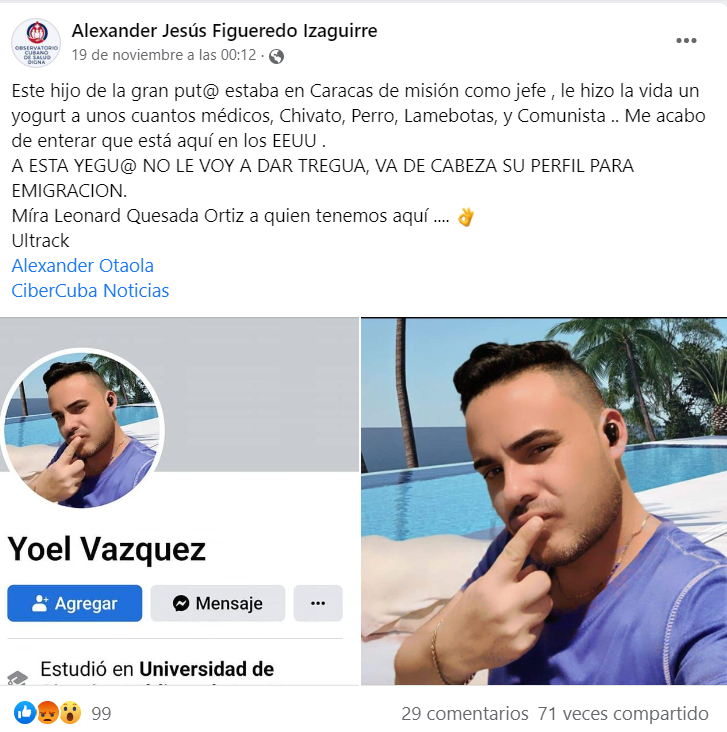Open Alexander Jesús Figueredo Izaguirre's profile name
This screenshot has width=727, height=732.
point(224,31)
